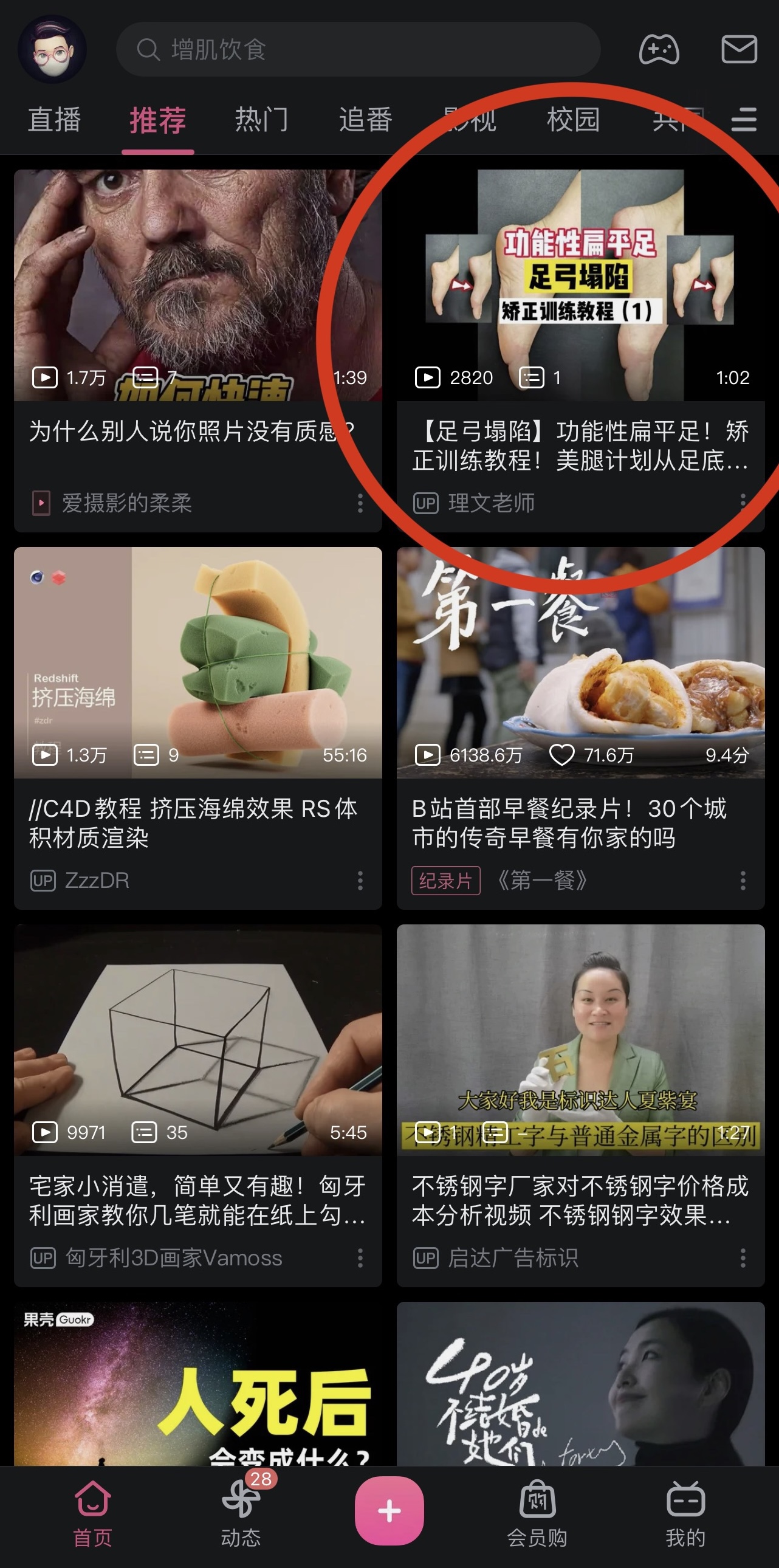The image size is (779, 1568).
Task: Switch to the 追番 tab
Action: [x=365, y=119]
